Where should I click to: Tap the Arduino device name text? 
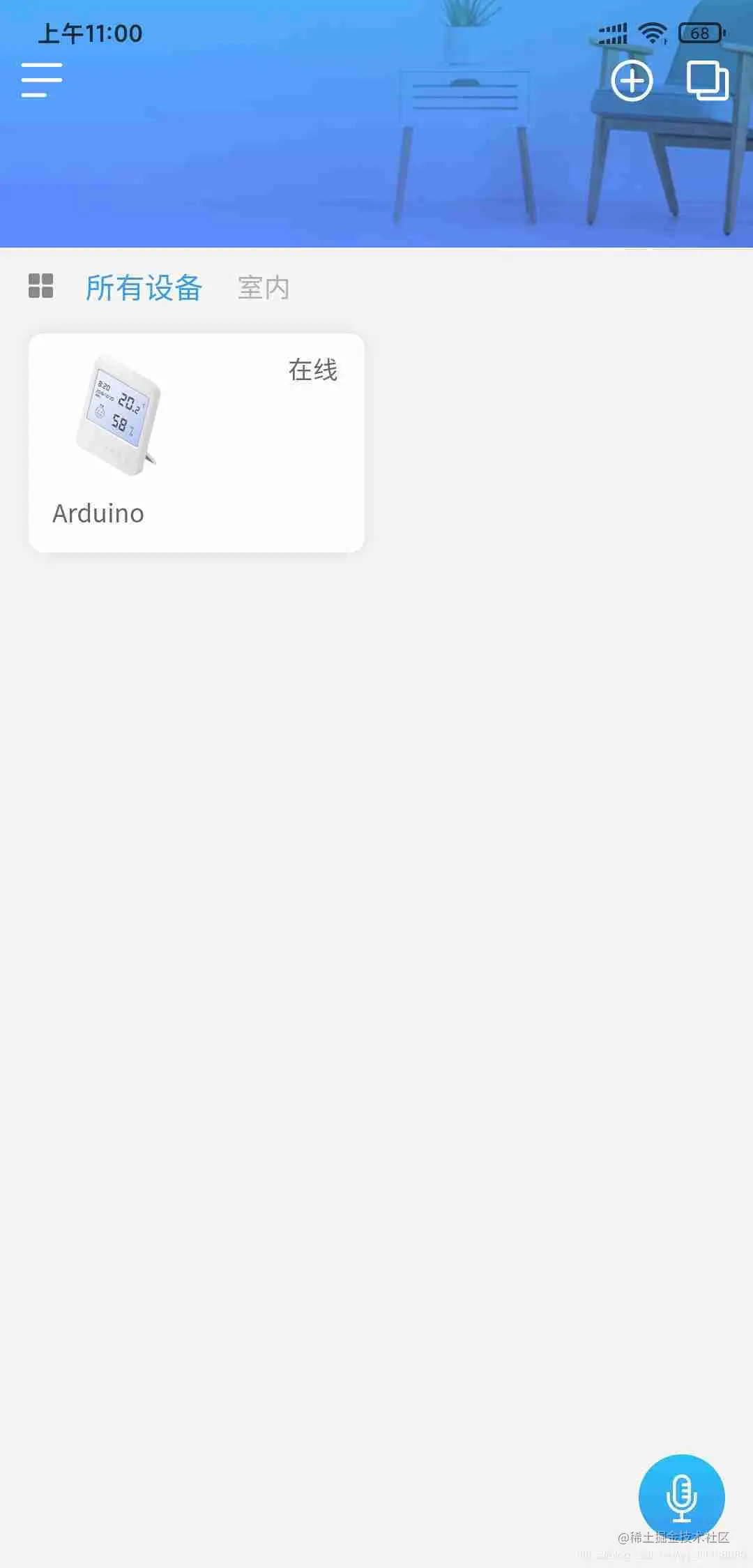(x=98, y=514)
